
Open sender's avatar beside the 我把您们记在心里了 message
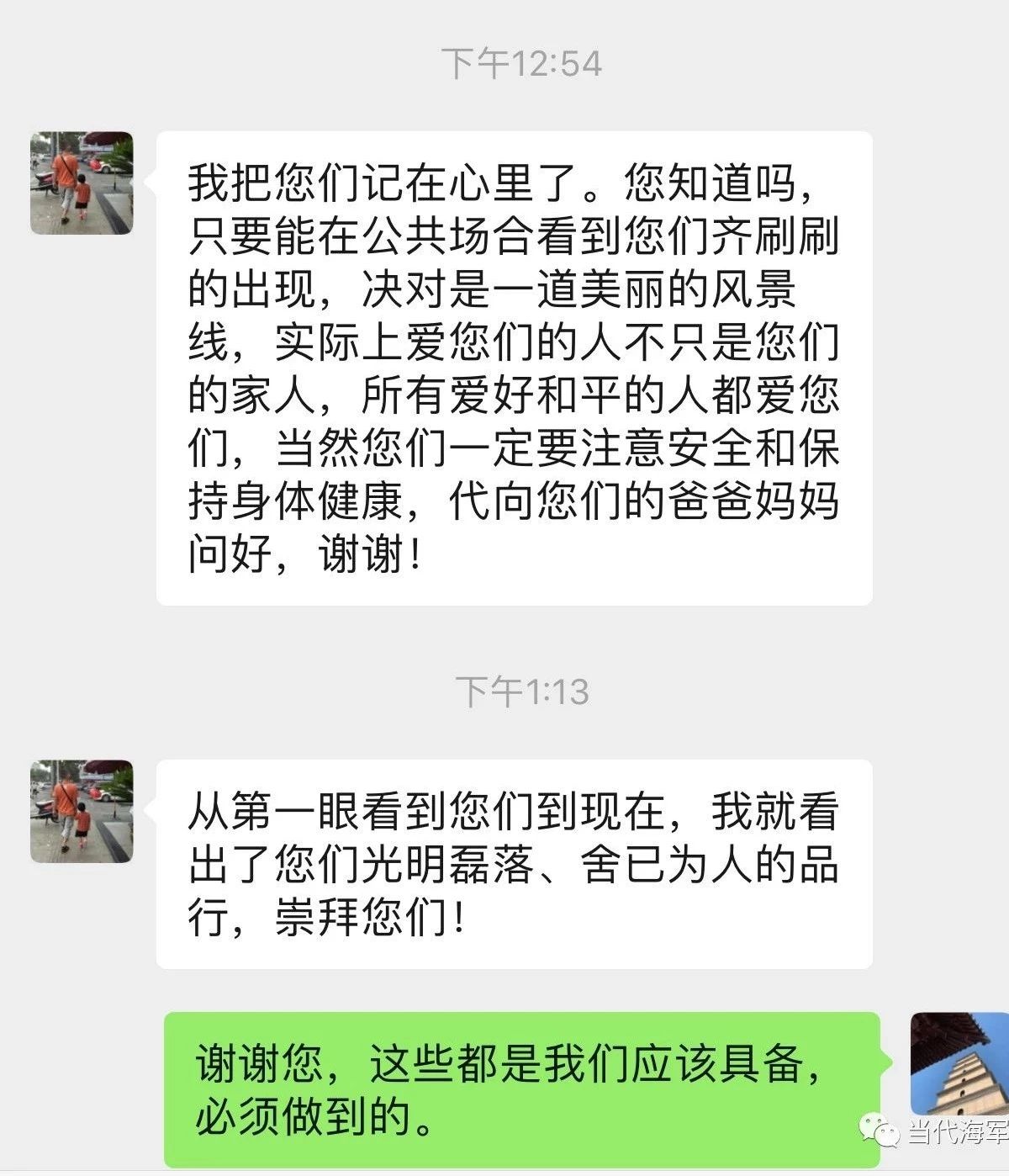(x=82, y=183)
